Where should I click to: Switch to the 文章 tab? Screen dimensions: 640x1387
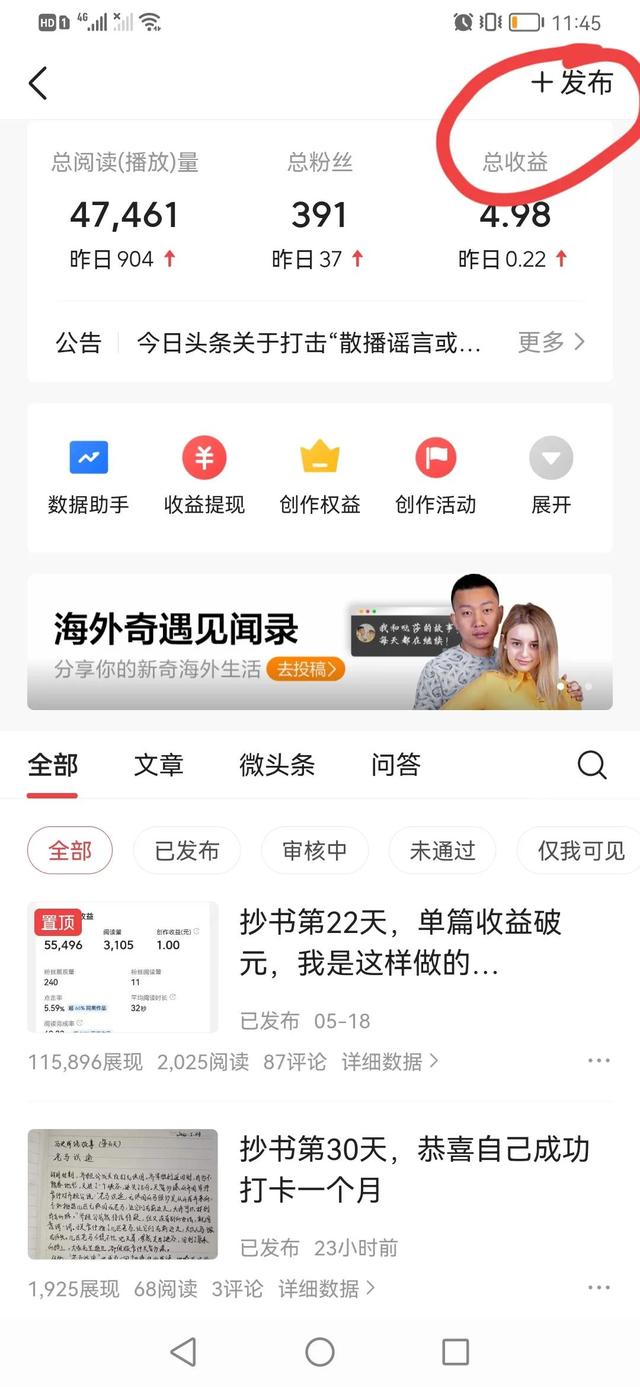(159, 766)
